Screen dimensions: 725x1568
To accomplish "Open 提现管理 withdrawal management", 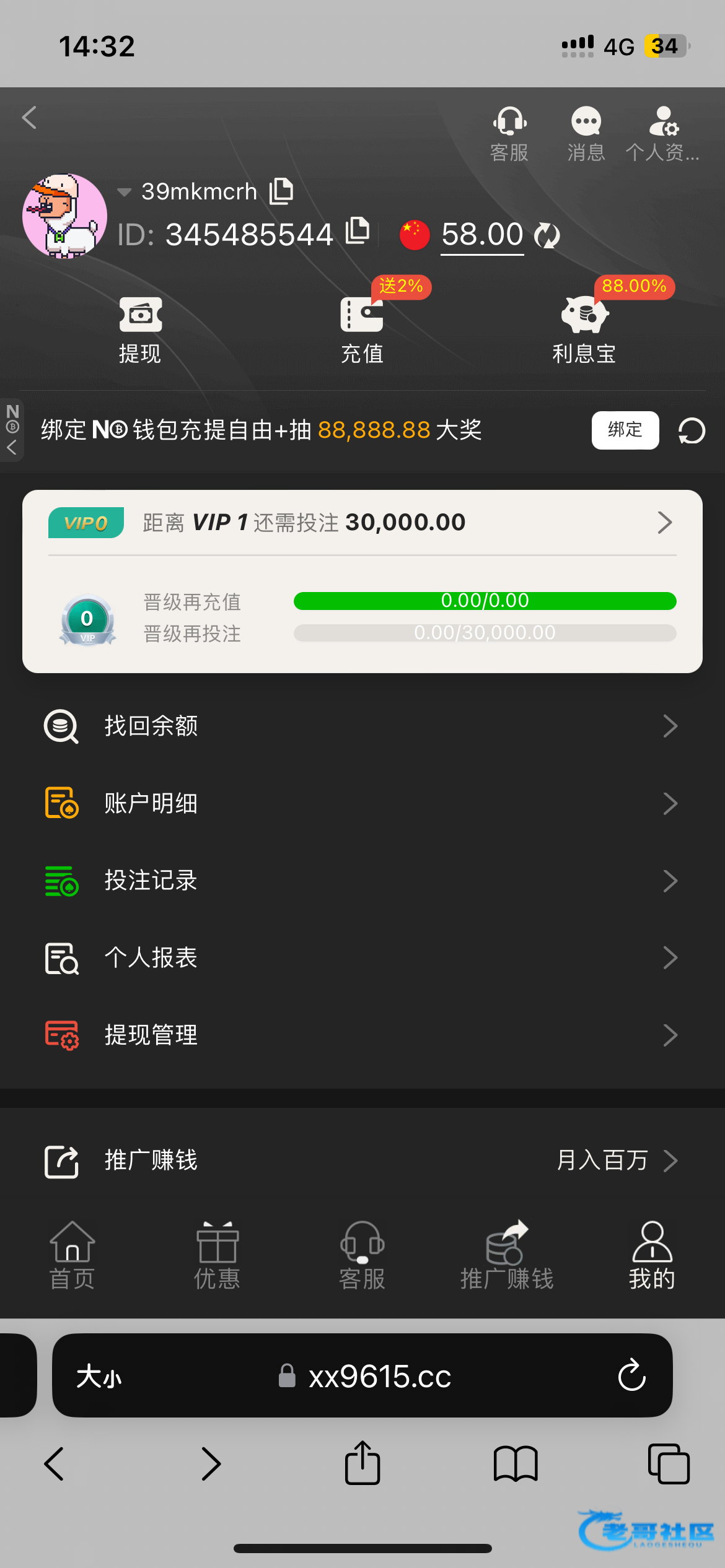I will click(362, 1035).
